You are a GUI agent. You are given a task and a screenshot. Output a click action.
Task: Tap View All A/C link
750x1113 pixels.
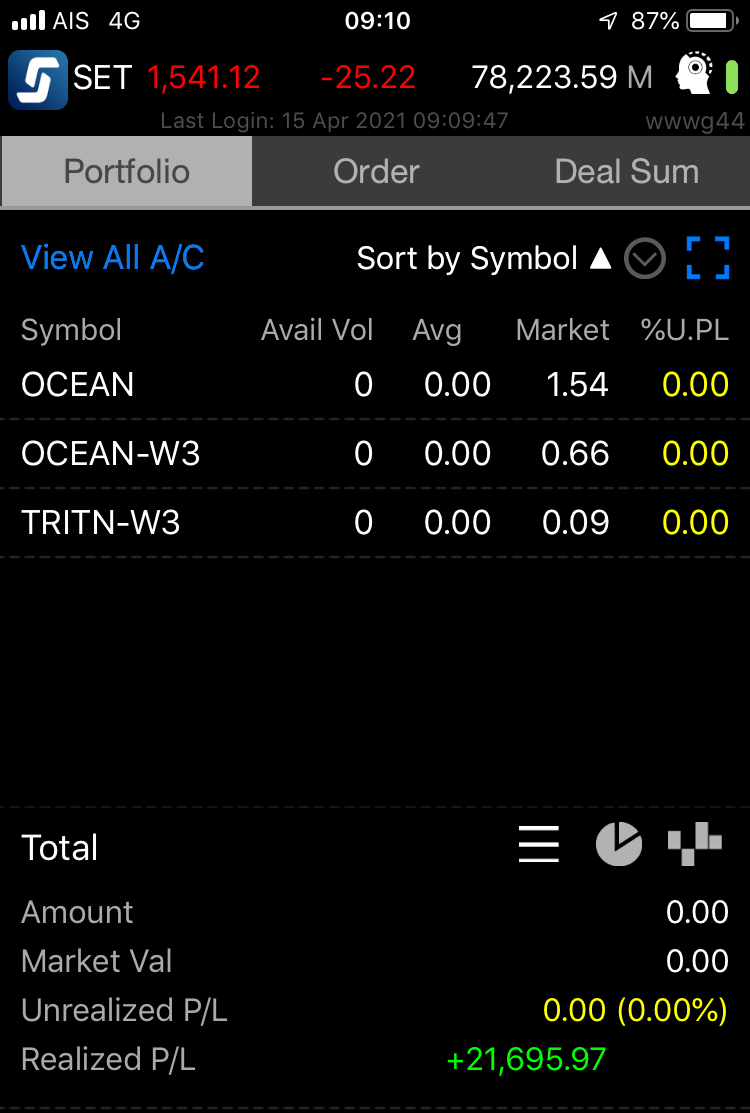[112, 258]
